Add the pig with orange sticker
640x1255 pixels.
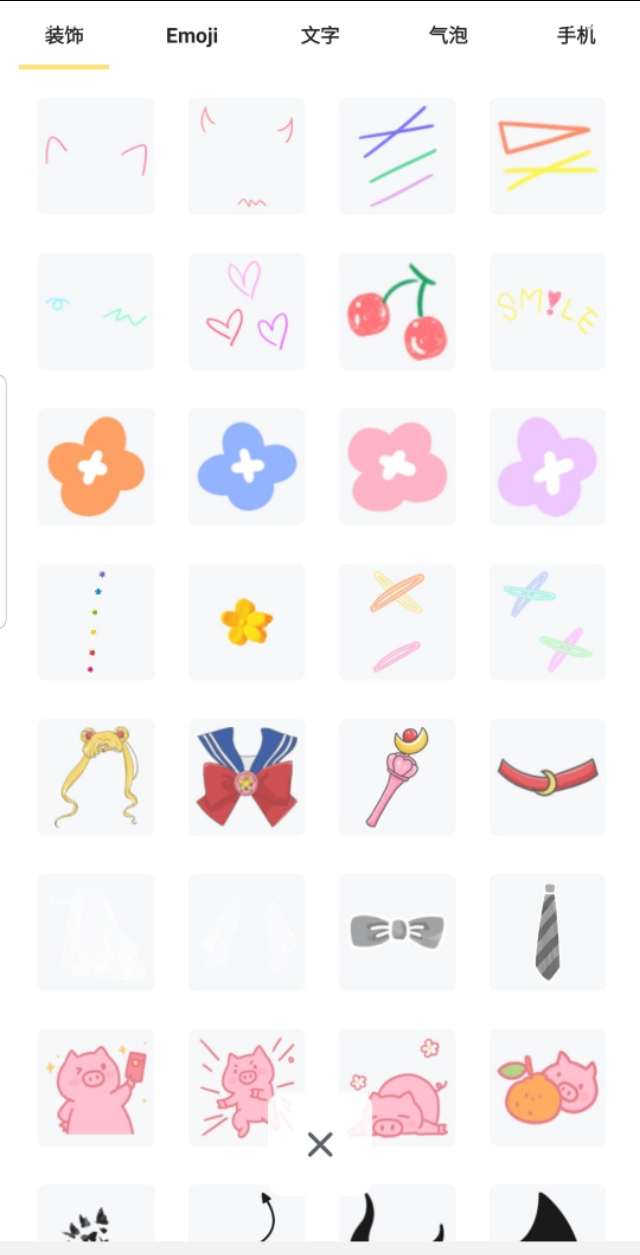pyautogui.click(x=548, y=1087)
